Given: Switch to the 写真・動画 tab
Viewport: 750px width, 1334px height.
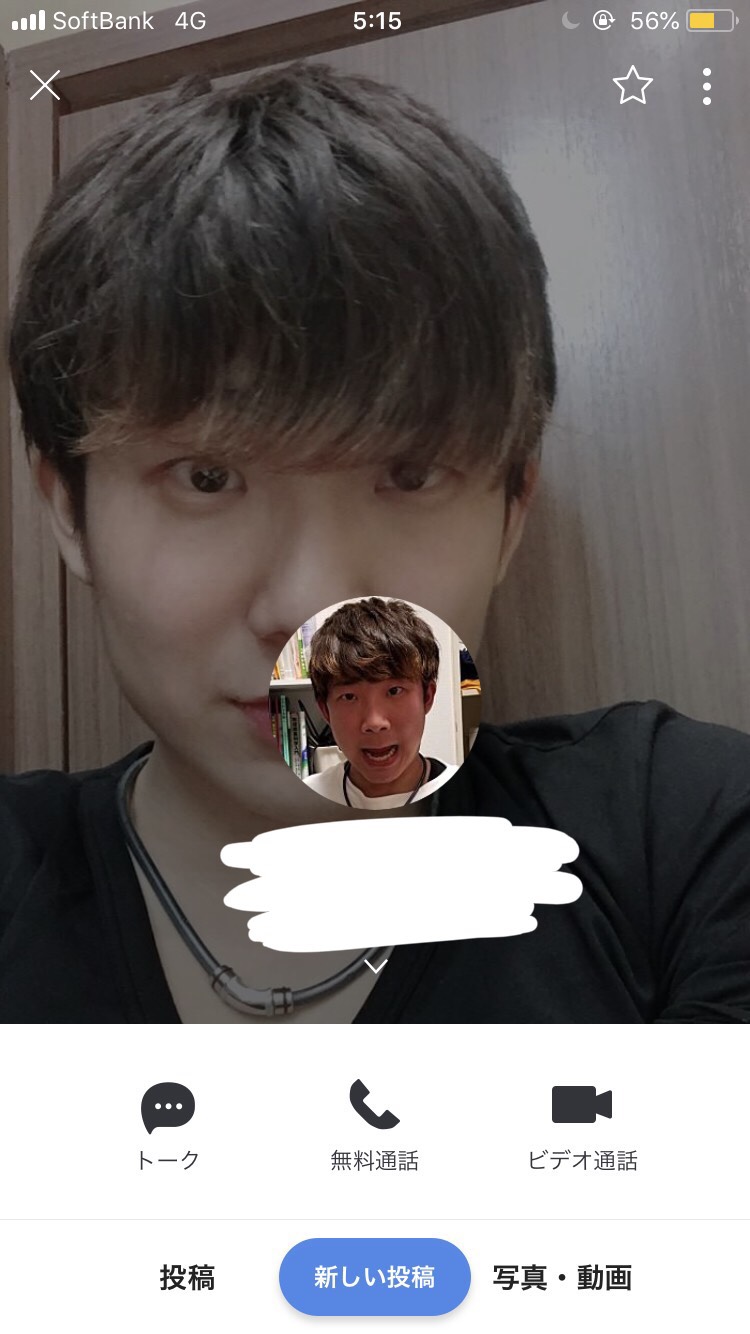Looking at the screenshot, I should point(562,1277).
